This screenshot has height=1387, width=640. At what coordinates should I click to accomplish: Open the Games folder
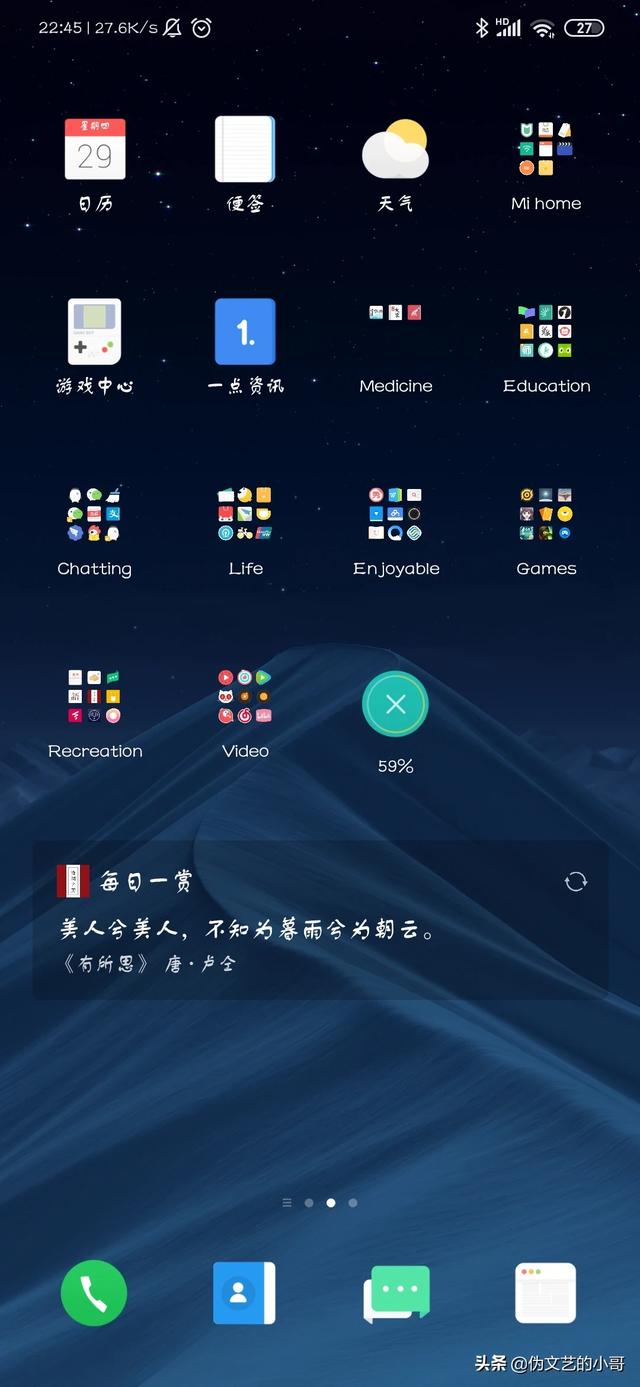[546, 514]
